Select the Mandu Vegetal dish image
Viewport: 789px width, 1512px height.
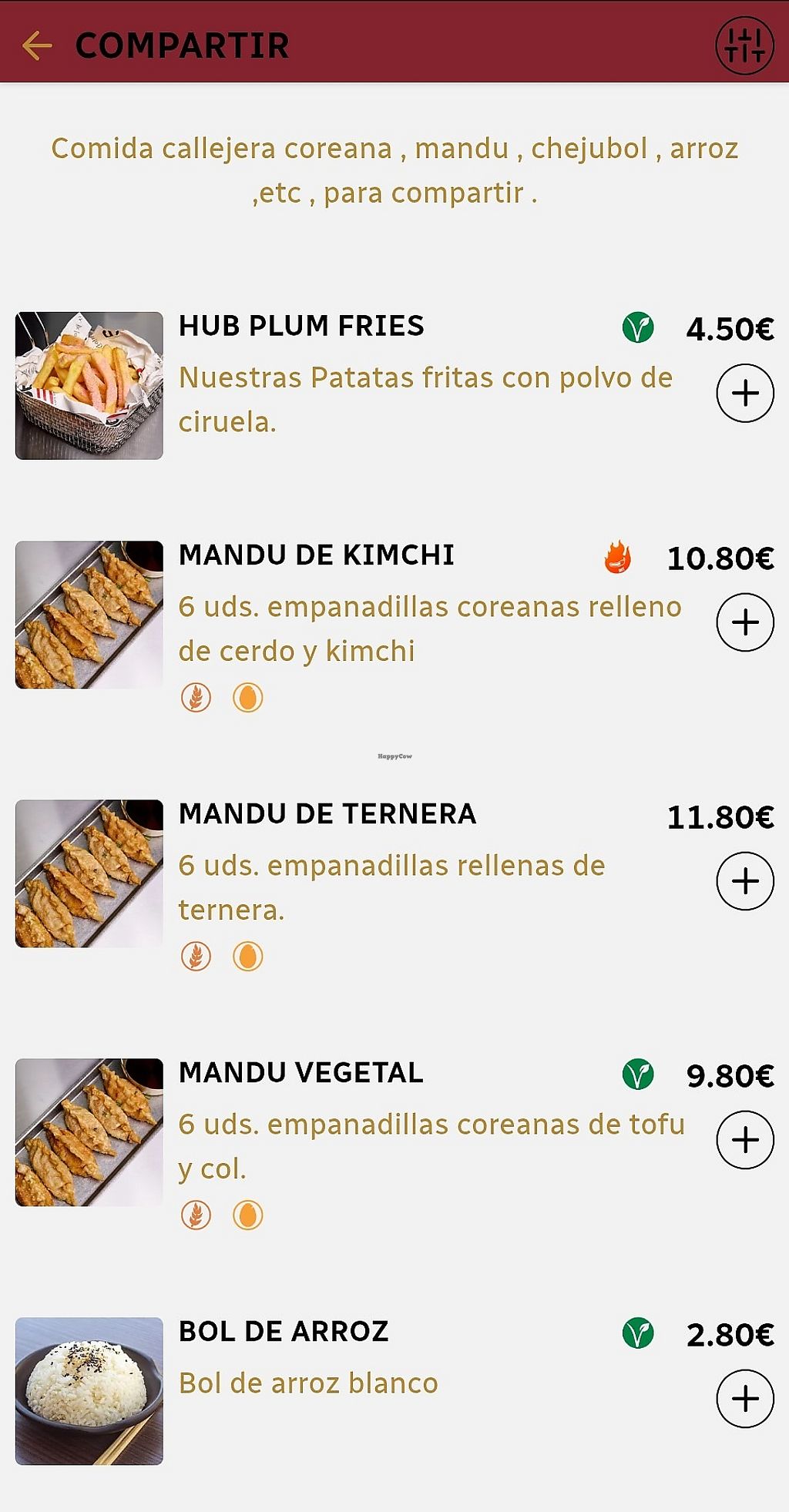point(89,1132)
